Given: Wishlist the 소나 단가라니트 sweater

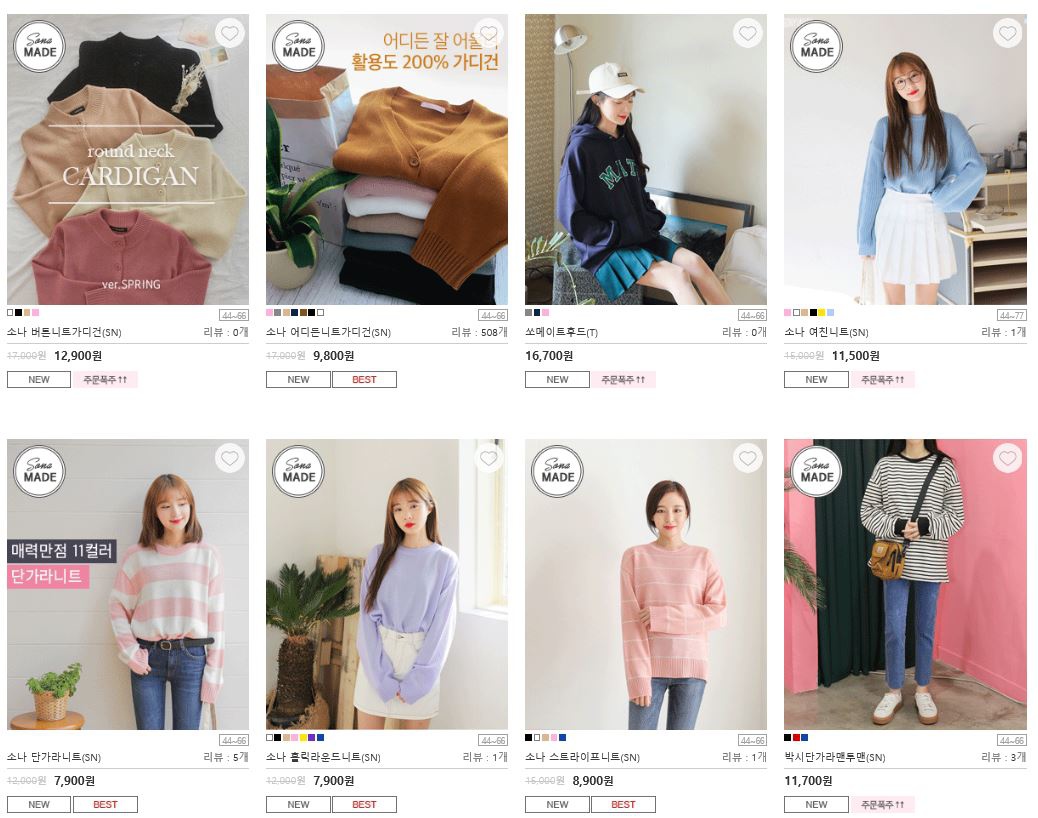Looking at the screenshot, I should pyautogui.click(x=230, y=459).
